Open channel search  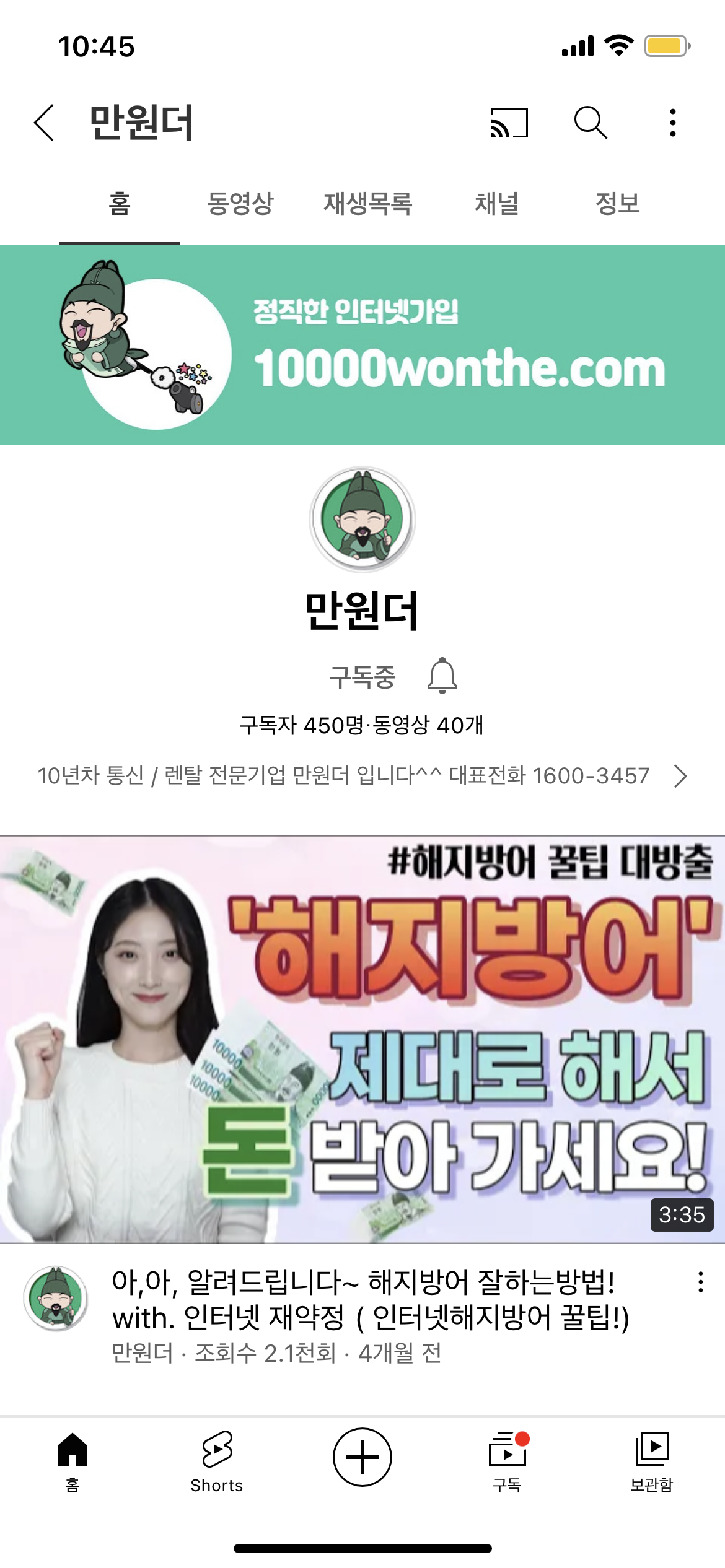[590, 123]
